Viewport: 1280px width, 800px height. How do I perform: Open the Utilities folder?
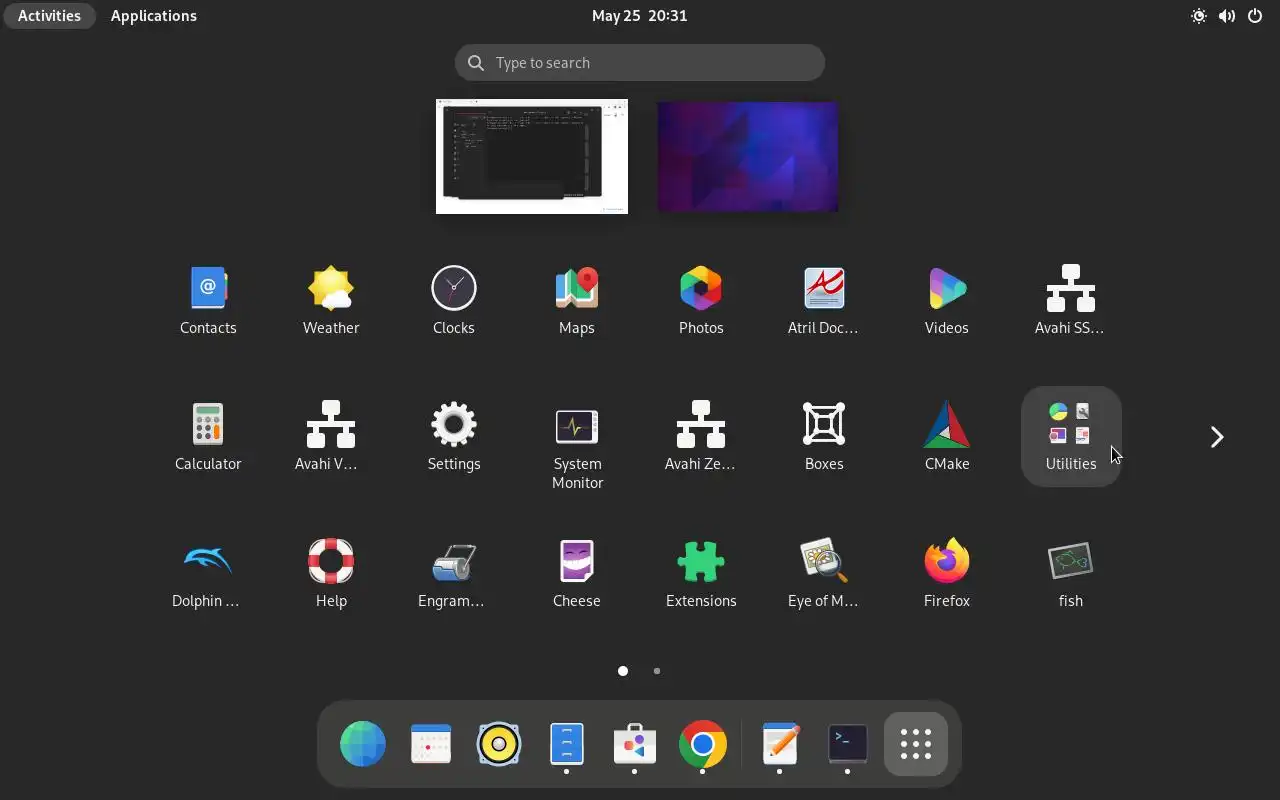point(1070,436)
